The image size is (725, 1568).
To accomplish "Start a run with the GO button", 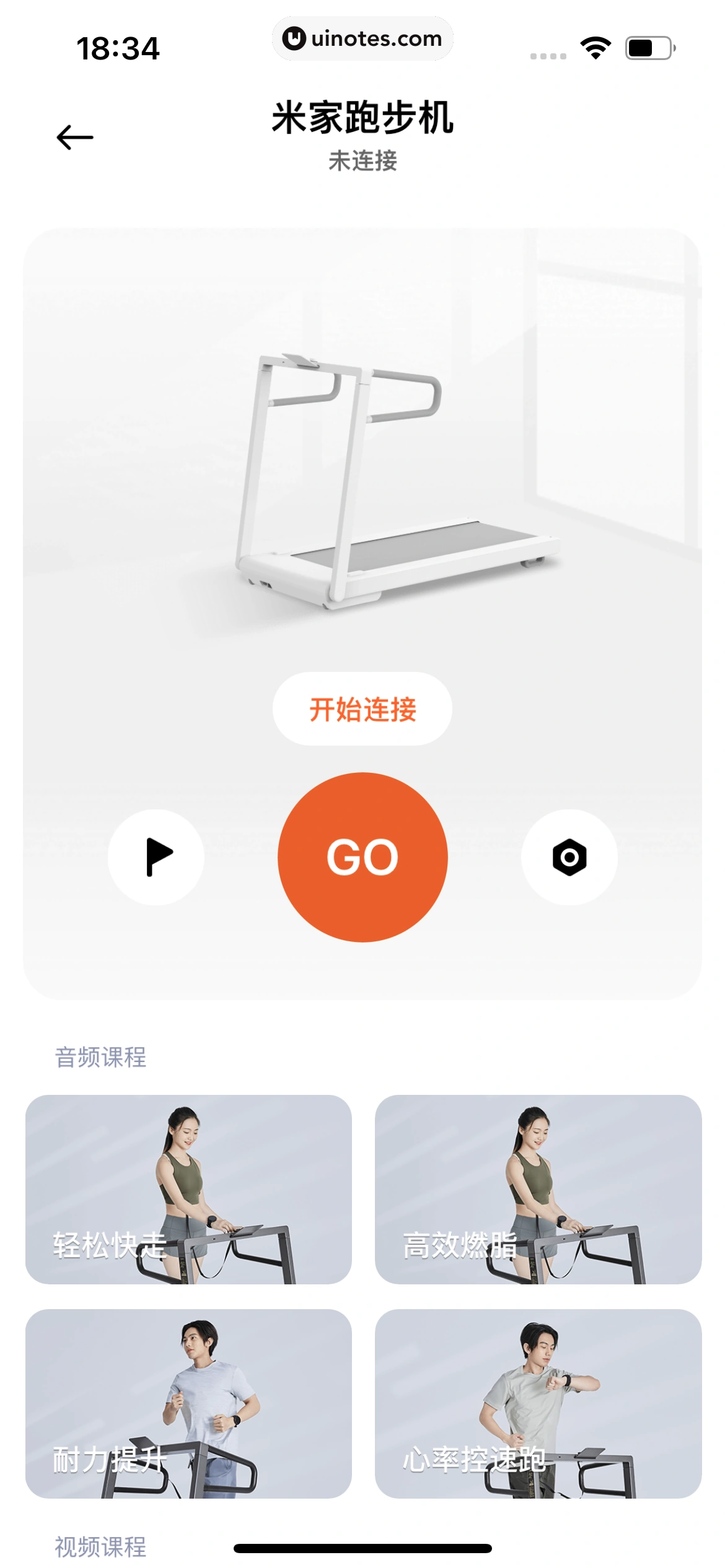I will point(362,857).
